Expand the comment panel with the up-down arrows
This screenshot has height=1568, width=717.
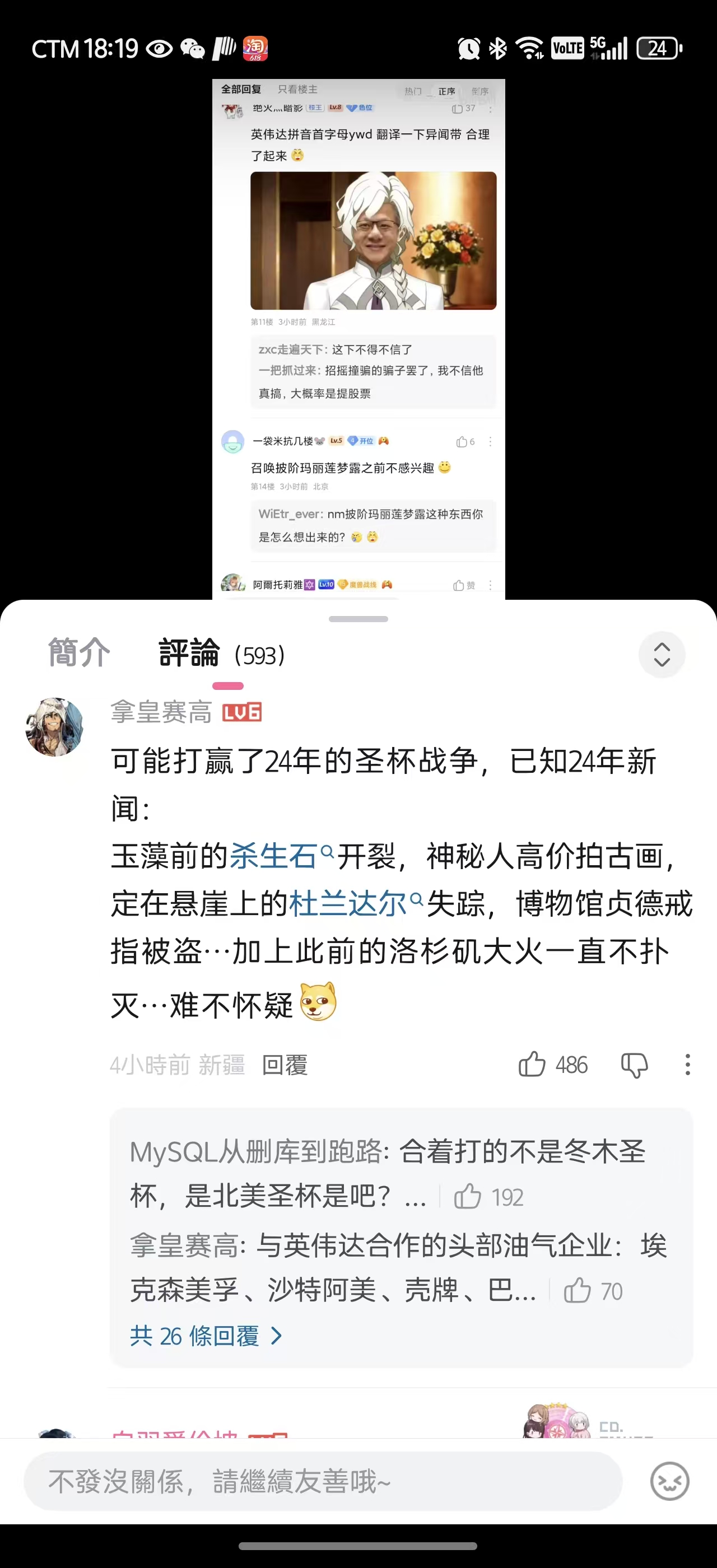coord(662,655)
